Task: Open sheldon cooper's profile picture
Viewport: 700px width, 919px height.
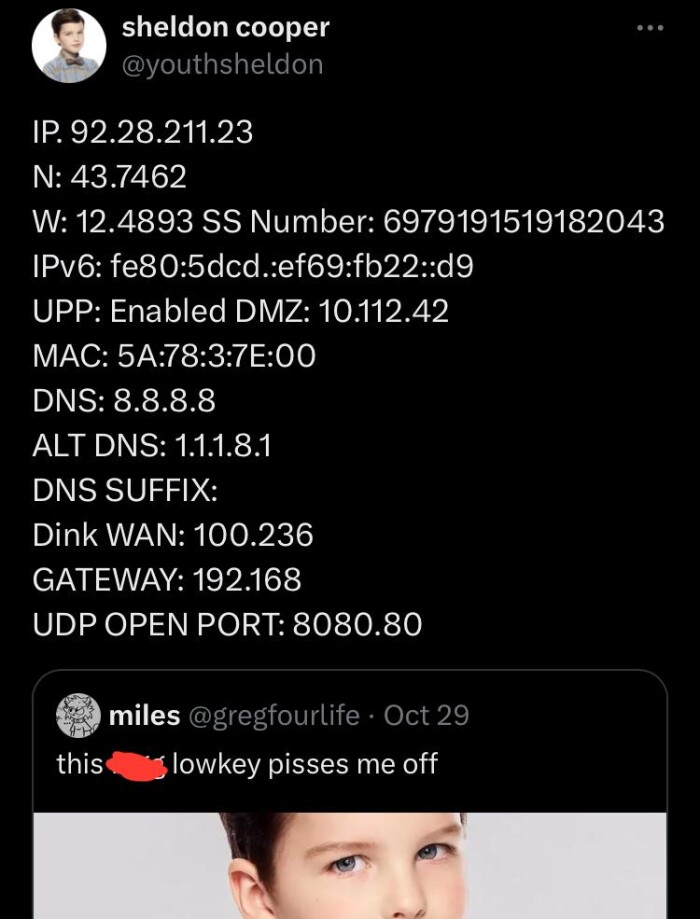Action: pyautogui.click(x=69, y=46)
